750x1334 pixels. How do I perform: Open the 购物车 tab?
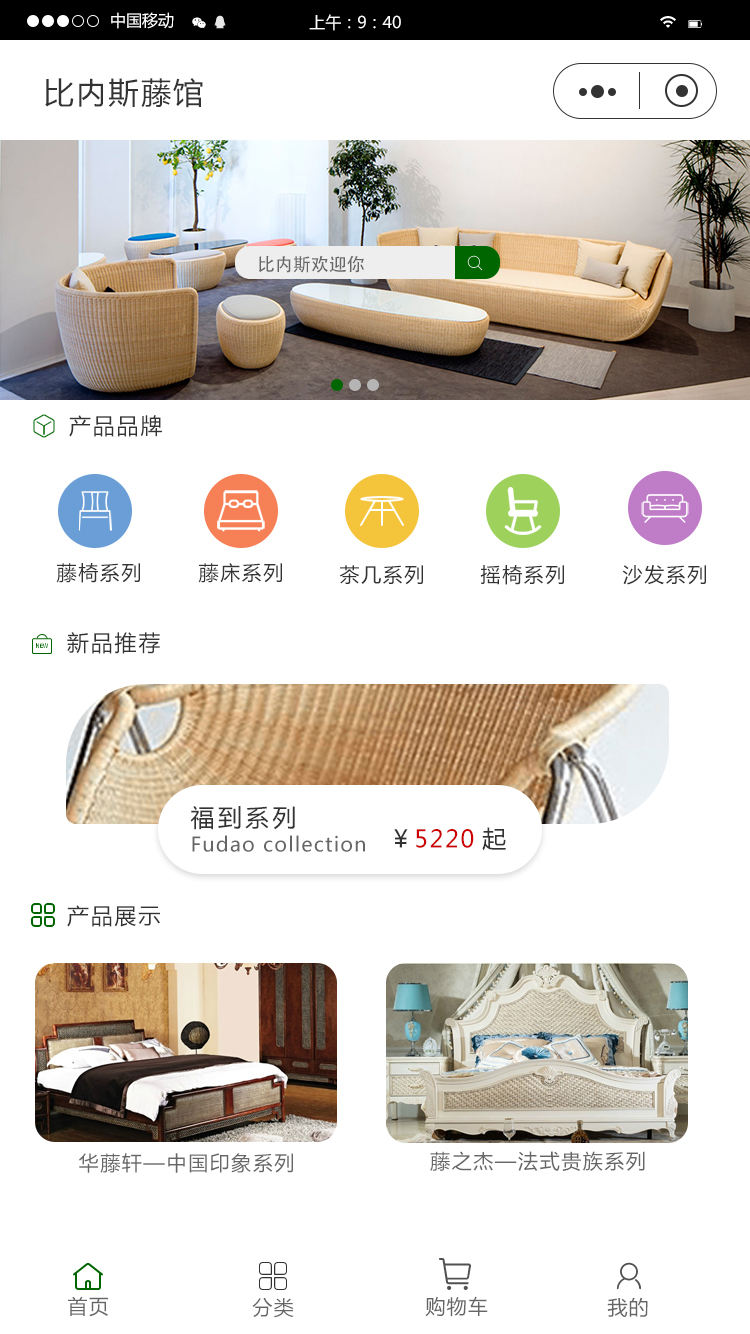point(456,1290)
